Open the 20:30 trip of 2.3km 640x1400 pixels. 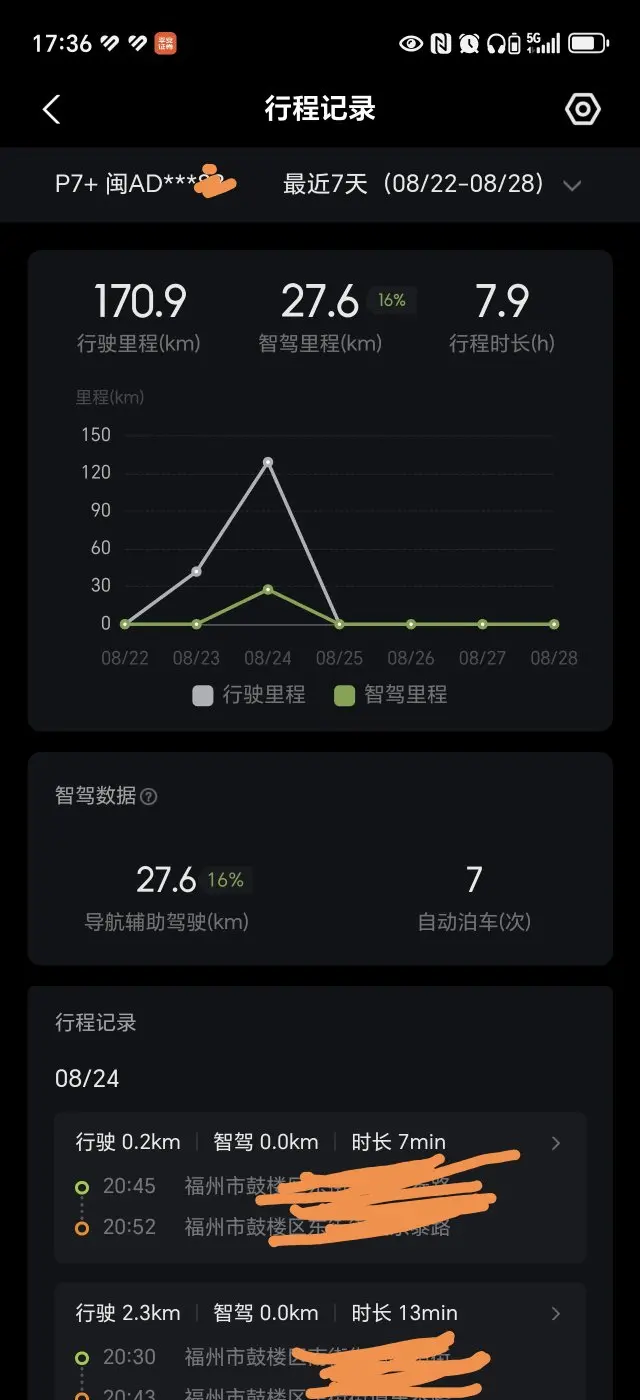pyautogui.click(x=320, y=1341)
